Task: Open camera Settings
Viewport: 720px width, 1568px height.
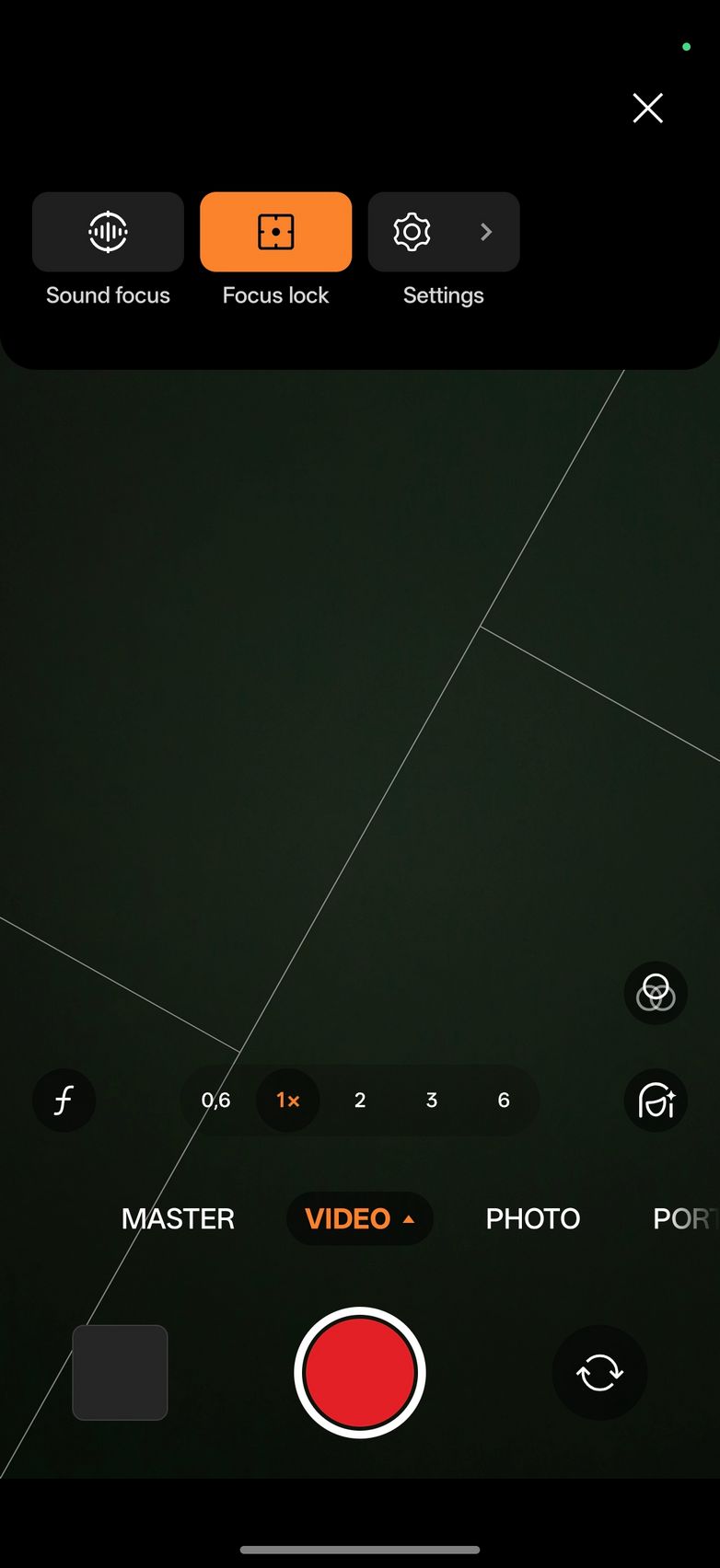Action: 443,232
